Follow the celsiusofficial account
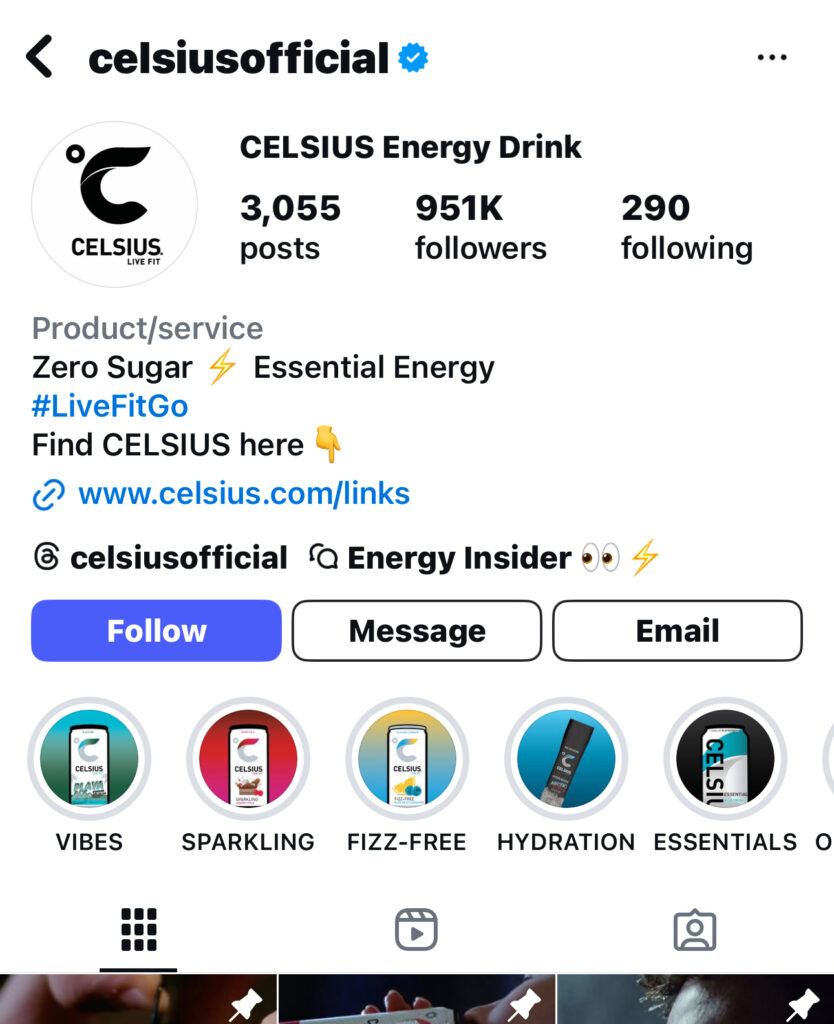Image resolution: width=834 pixels, height=1024 pixels. pos(156,631)
